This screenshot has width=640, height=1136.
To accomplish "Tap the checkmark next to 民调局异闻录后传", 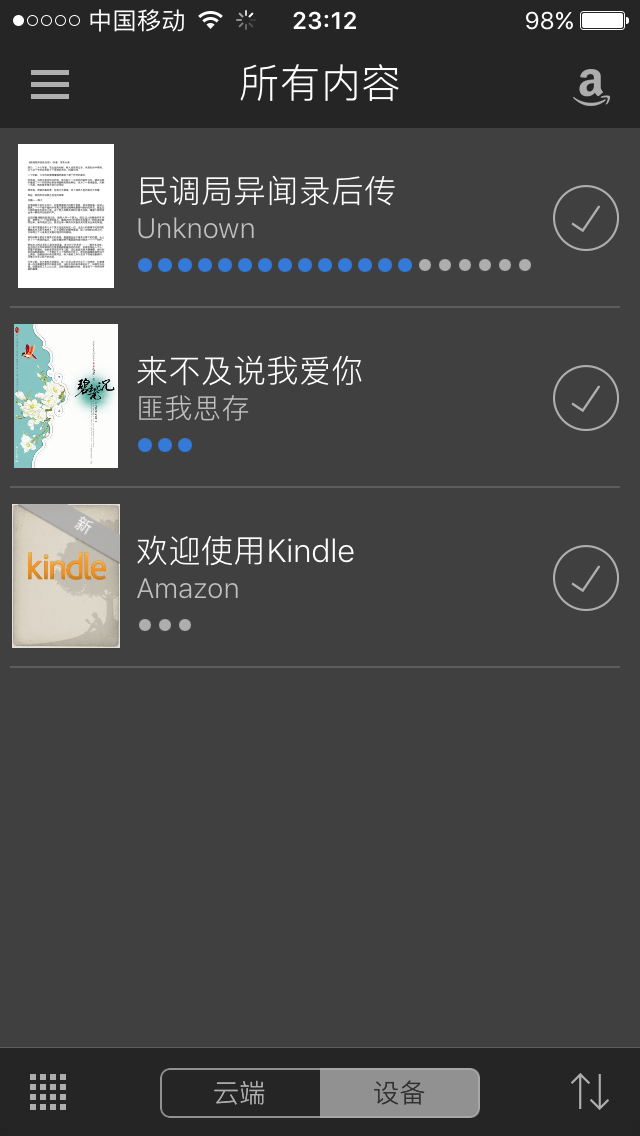I will (x=586, y=218).
